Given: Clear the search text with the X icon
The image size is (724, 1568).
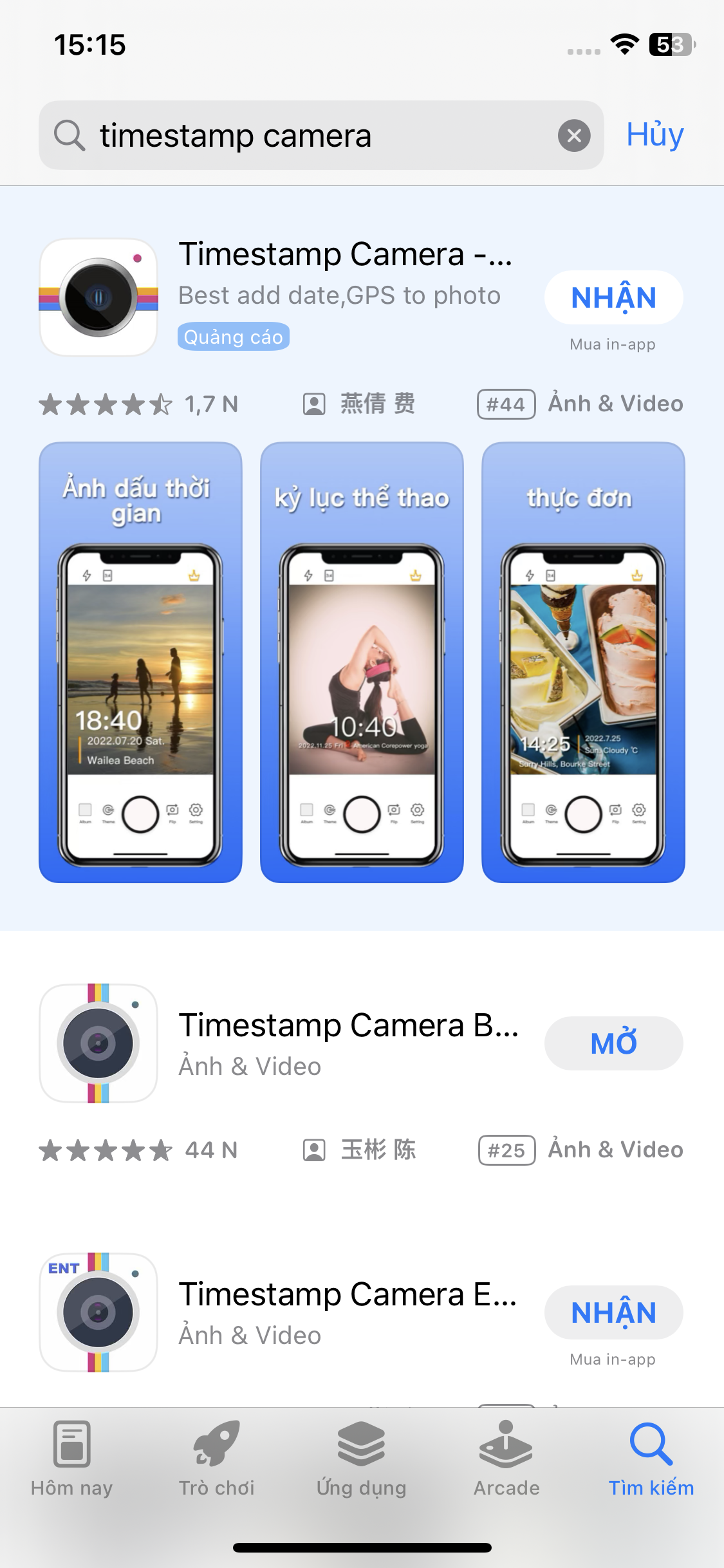Looking at the screenshot, I should 574,136.
